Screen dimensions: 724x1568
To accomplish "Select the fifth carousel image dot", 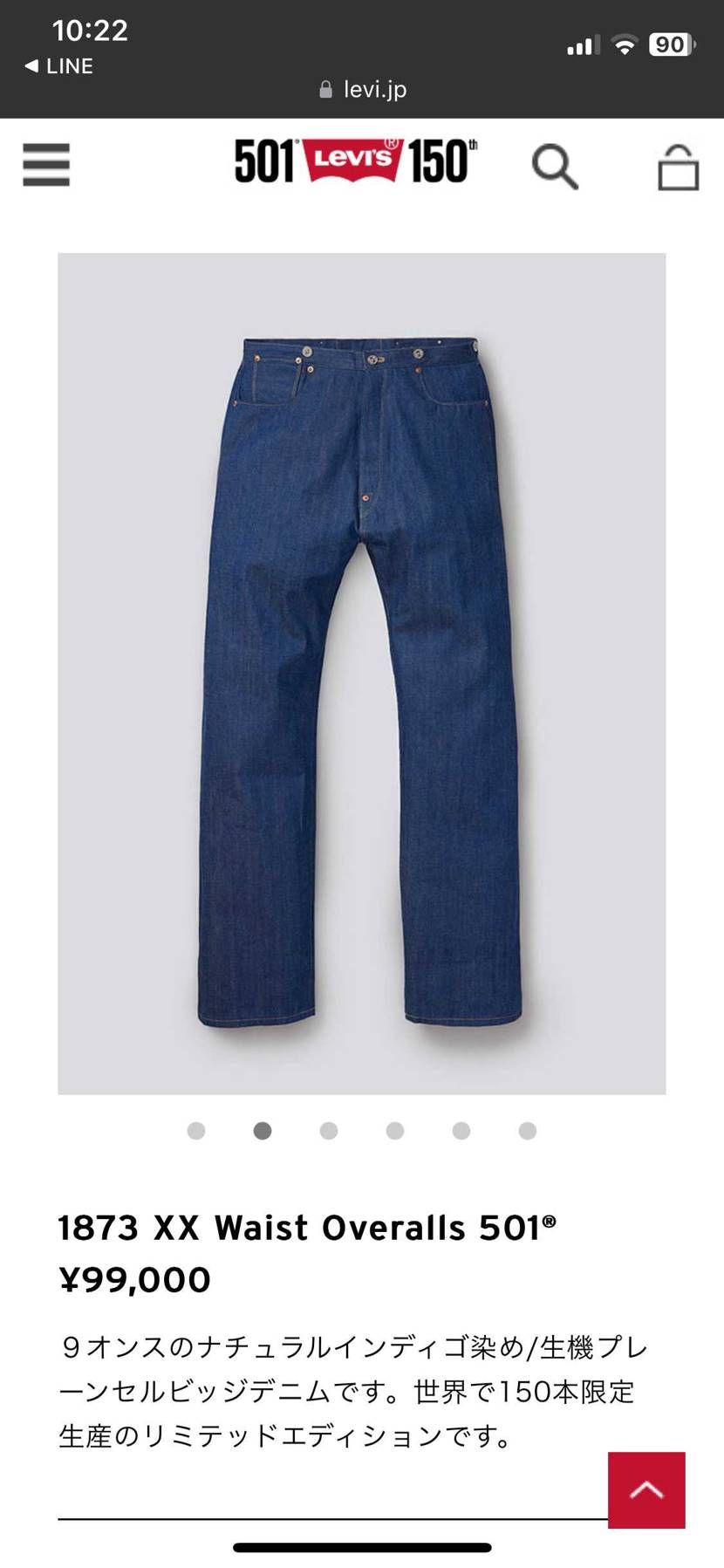I will [x=461, y=1131].
